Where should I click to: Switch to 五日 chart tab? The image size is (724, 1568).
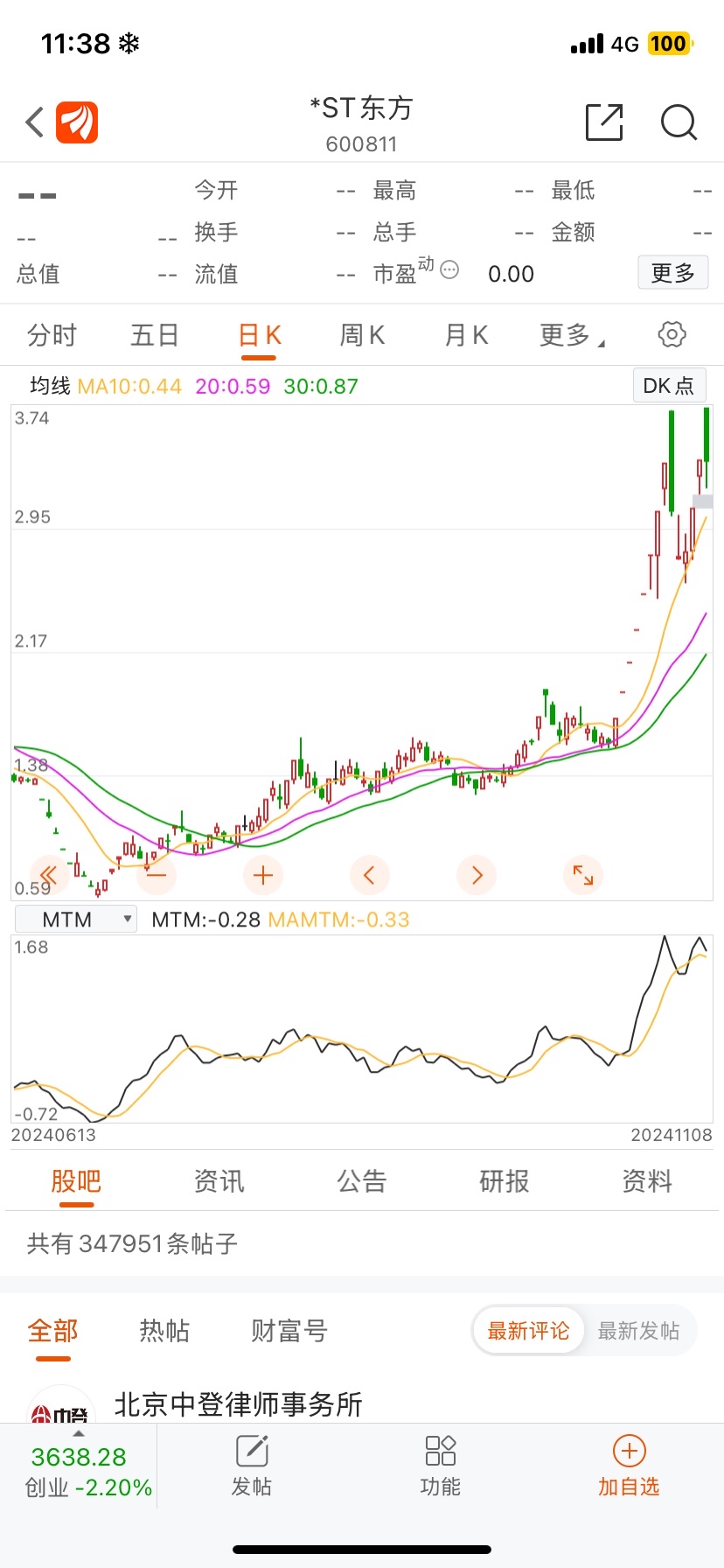point(155,335)
